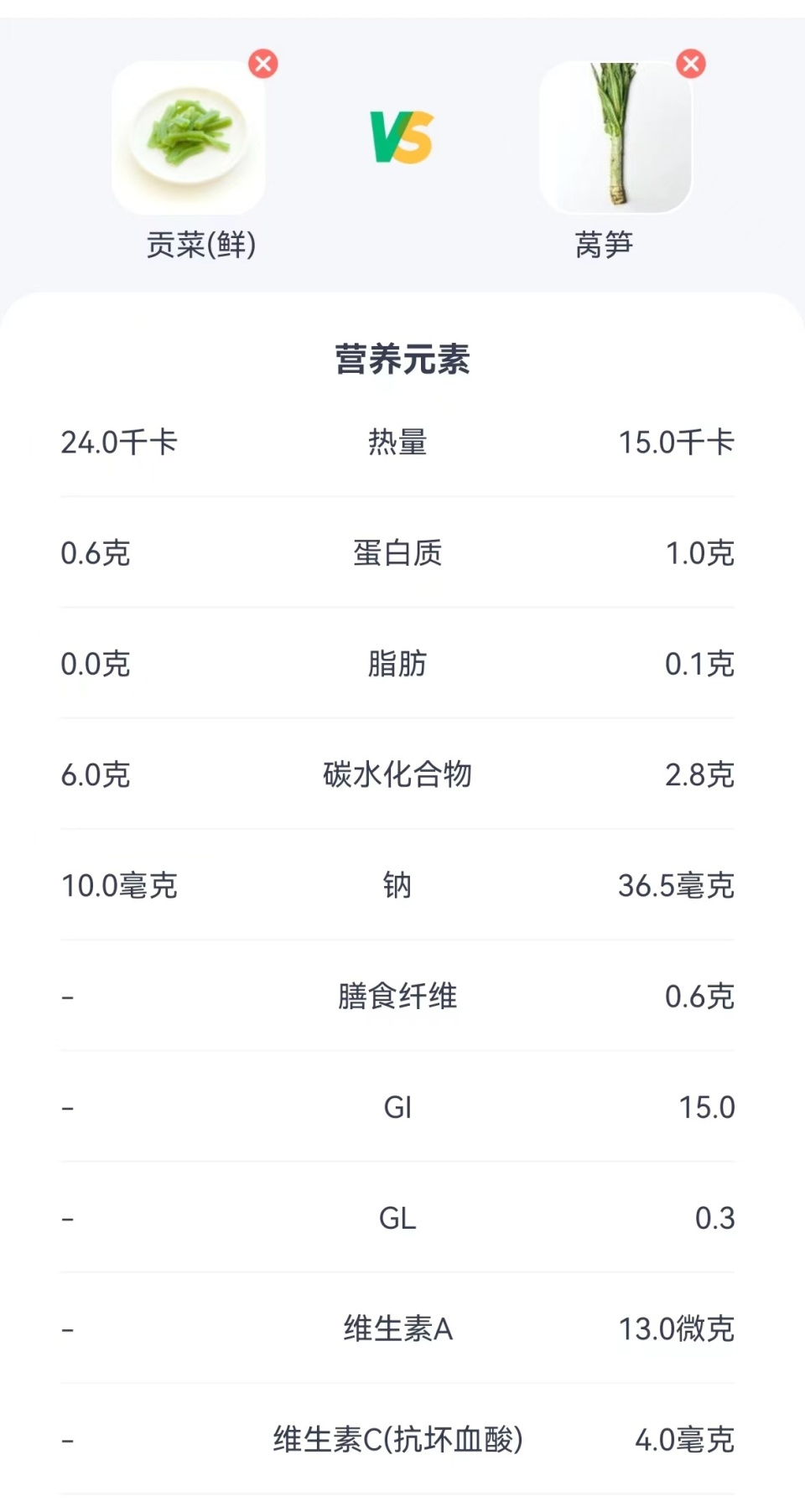The height and width of the screenshot is (1512, 805).
Task: Remove 莴笋 from the comparison
Action: pyautogui.click(x=691, y=64)
